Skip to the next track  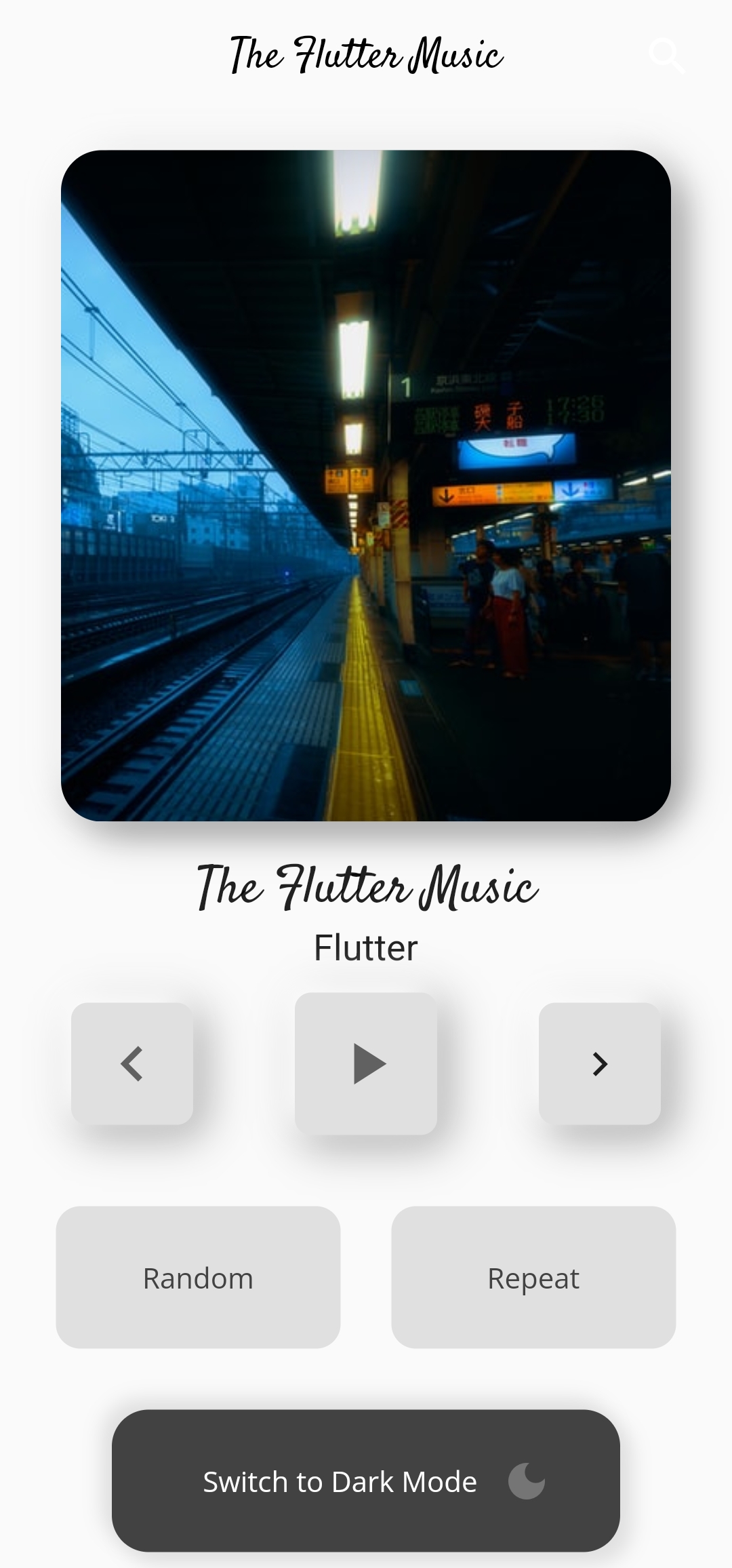coord(600,1063)
